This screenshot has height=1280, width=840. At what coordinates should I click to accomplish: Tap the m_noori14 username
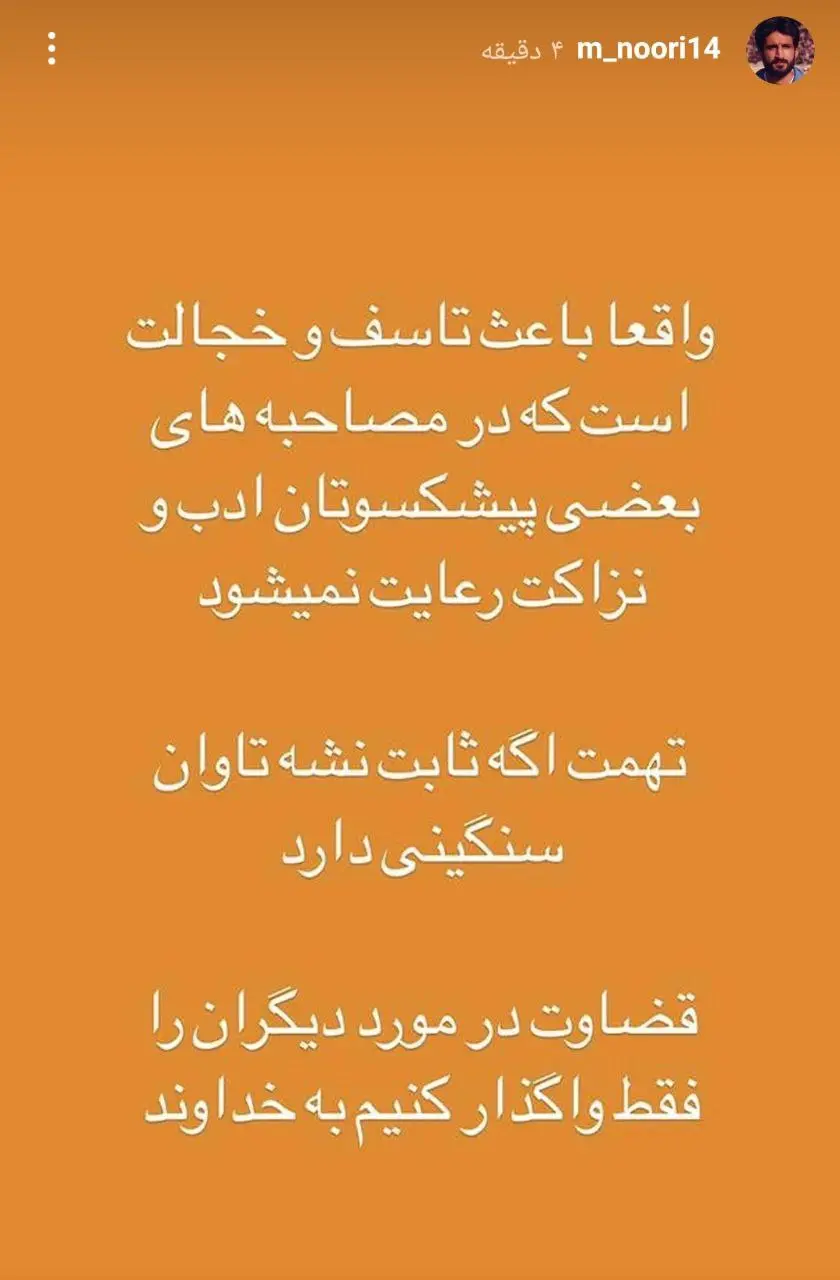click(648, 50)
